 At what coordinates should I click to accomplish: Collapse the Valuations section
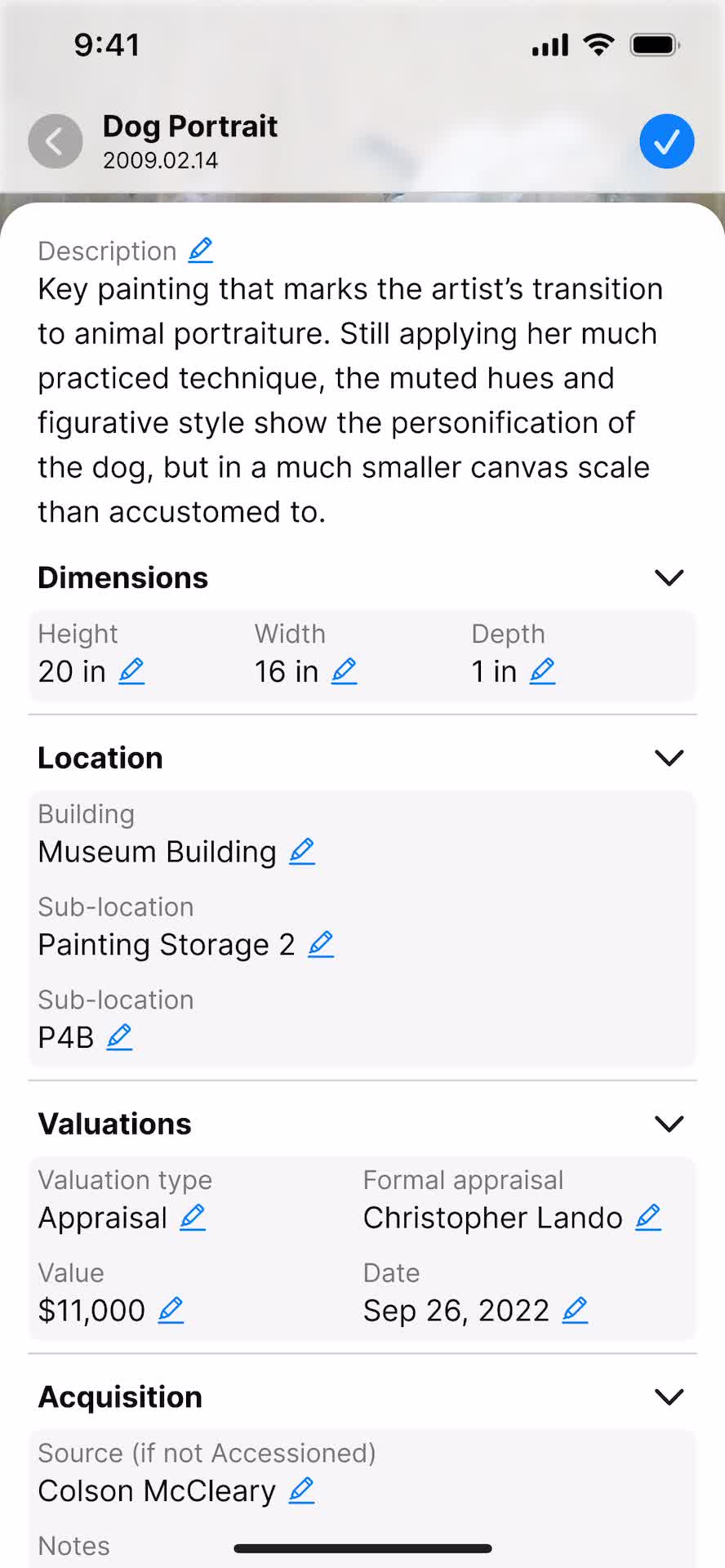coord(669,1124)
